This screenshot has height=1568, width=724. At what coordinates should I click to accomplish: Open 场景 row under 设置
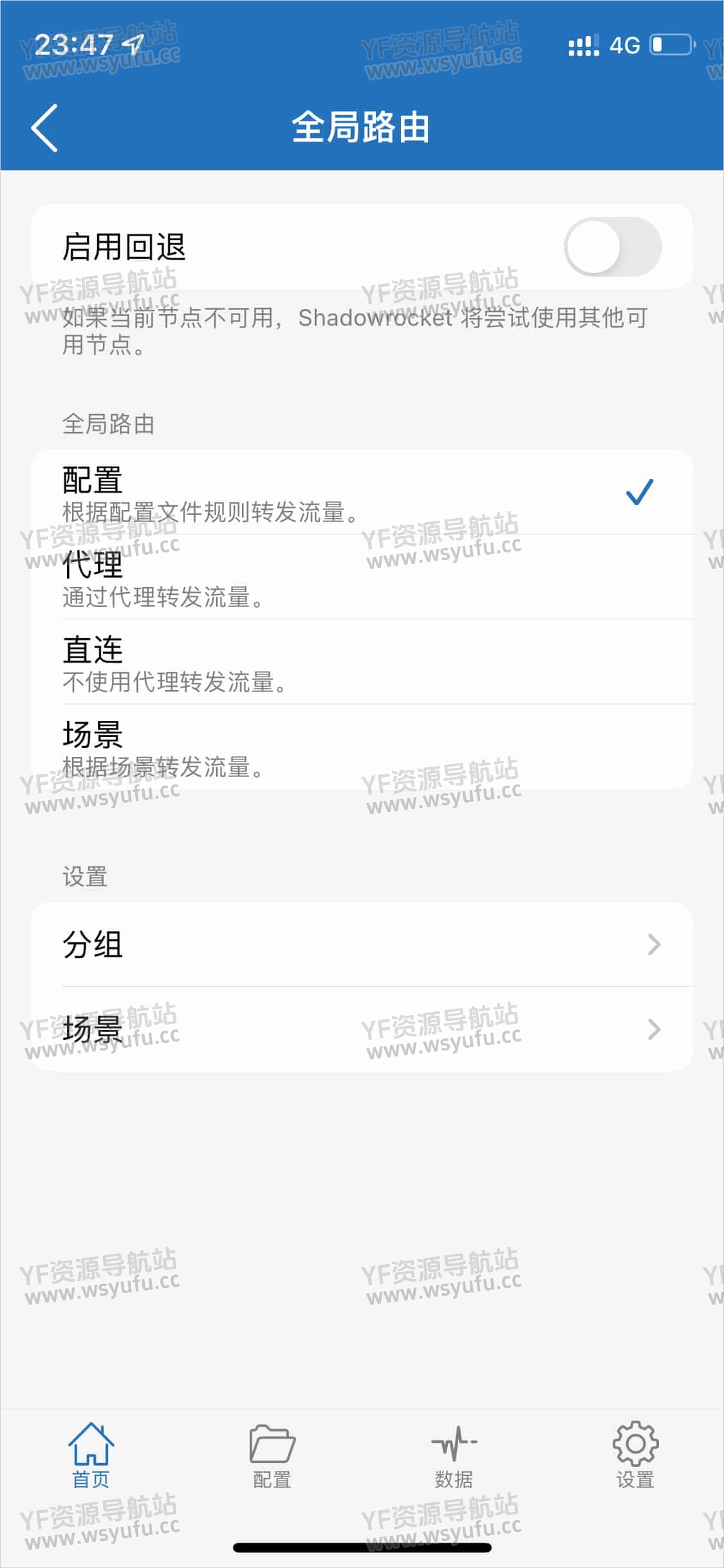(x=360, y=1029)
